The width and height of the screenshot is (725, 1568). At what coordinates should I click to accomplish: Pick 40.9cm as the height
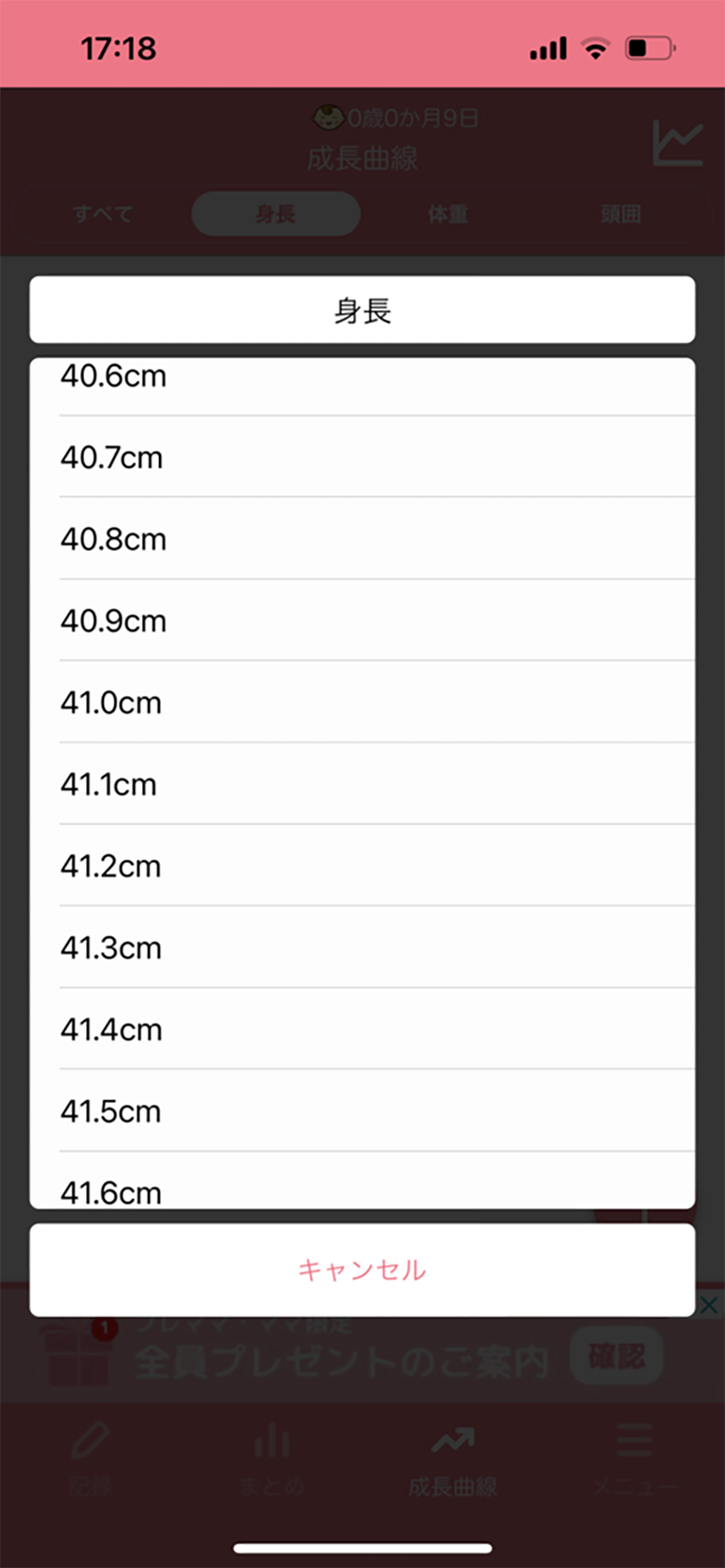pyautogui.click(x=362, y=620)
